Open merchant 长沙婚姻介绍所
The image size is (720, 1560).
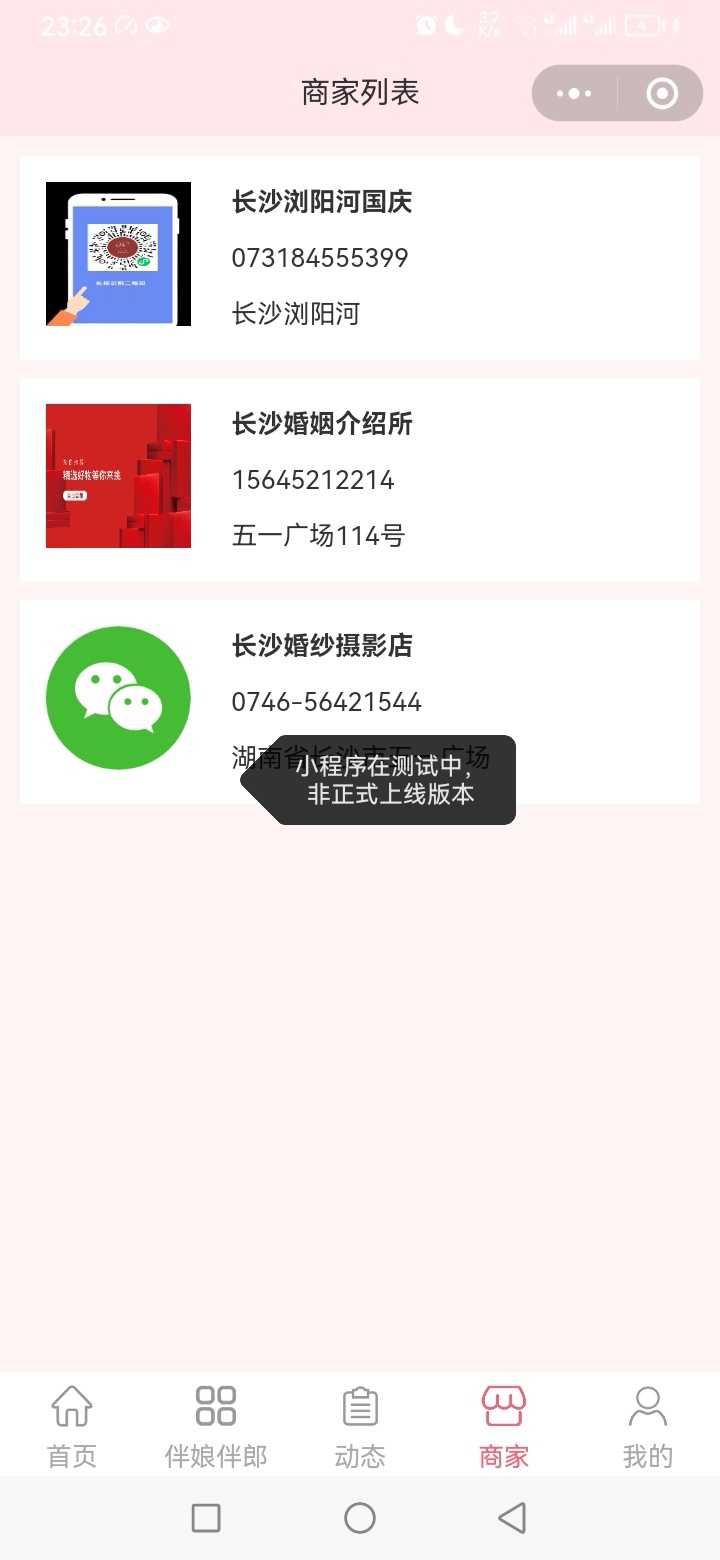coord(360,479)
